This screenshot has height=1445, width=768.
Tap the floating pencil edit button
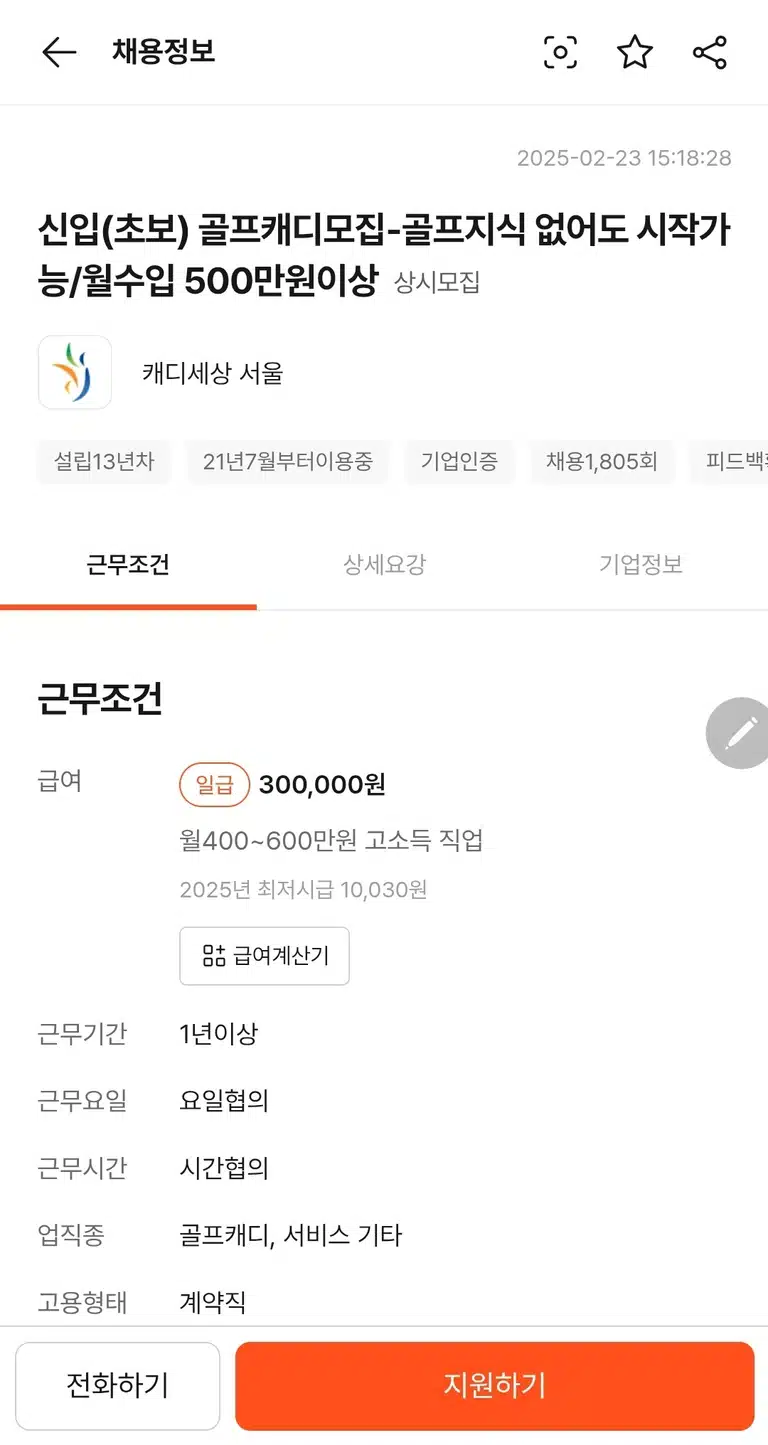(x=740, y=733)
